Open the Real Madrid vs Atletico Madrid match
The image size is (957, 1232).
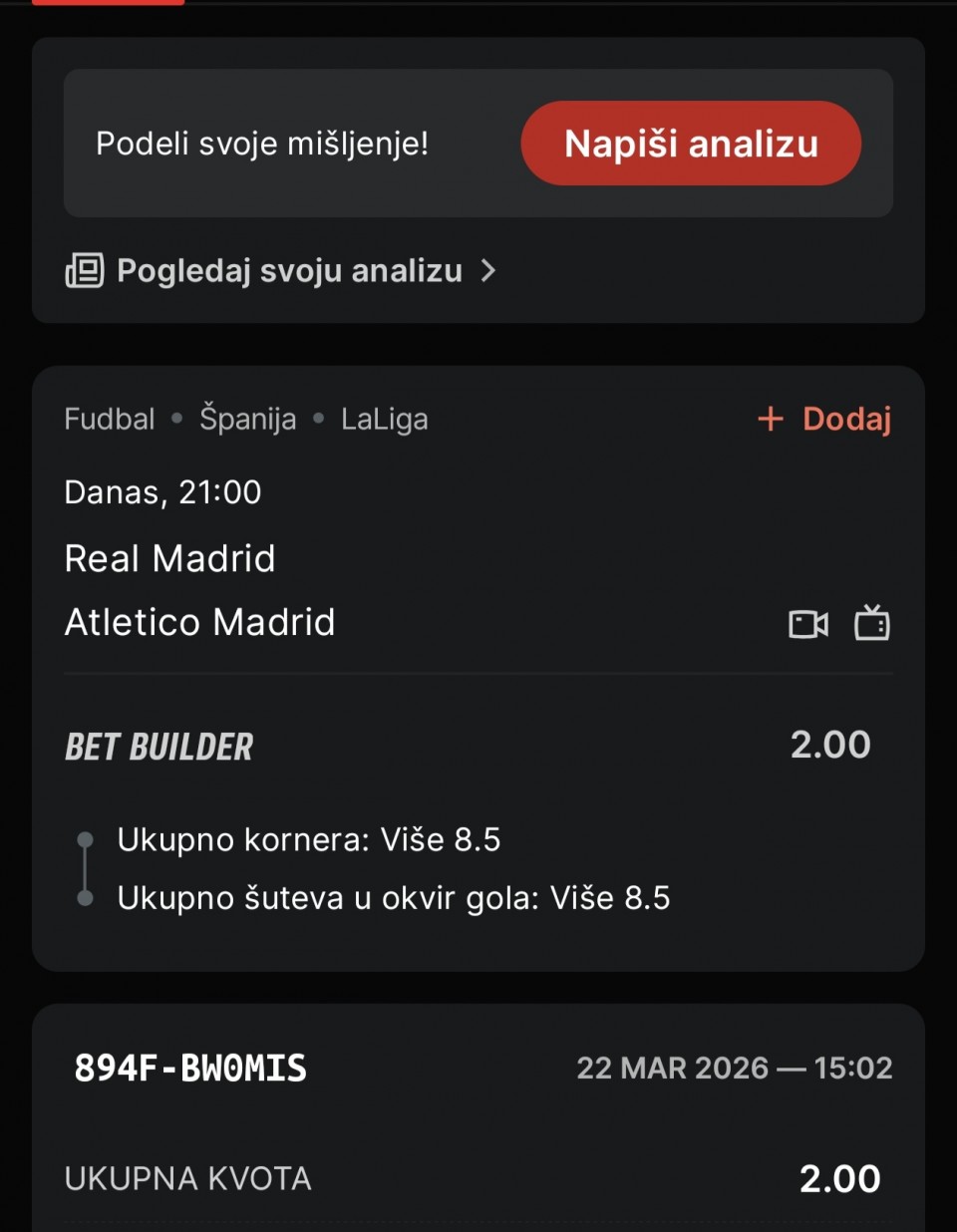[199, 590]
